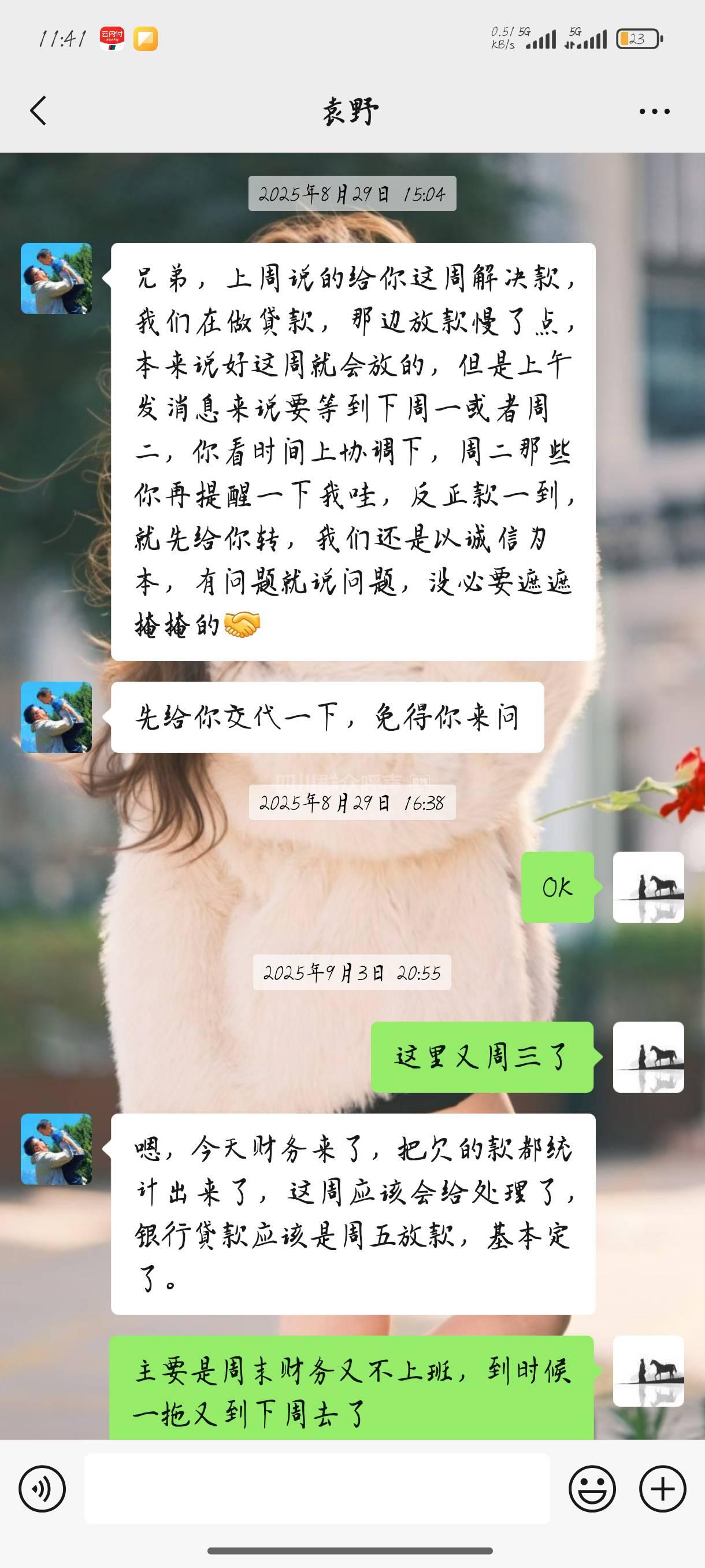705x1568 pixels.
Task: Go back from the chat with 袁野
Action: click(x=38, y=111)
